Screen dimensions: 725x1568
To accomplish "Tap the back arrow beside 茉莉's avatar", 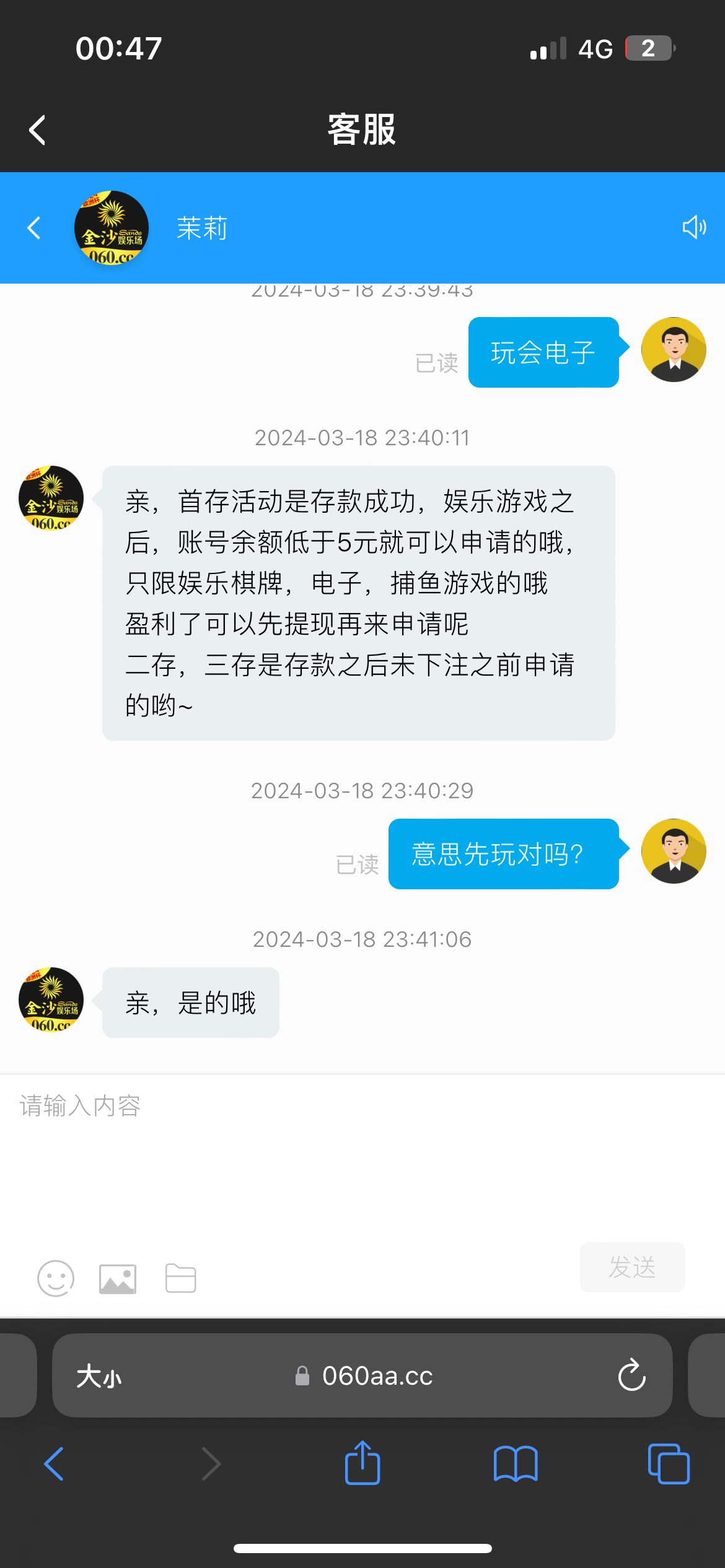I will [x=34, y=228].
